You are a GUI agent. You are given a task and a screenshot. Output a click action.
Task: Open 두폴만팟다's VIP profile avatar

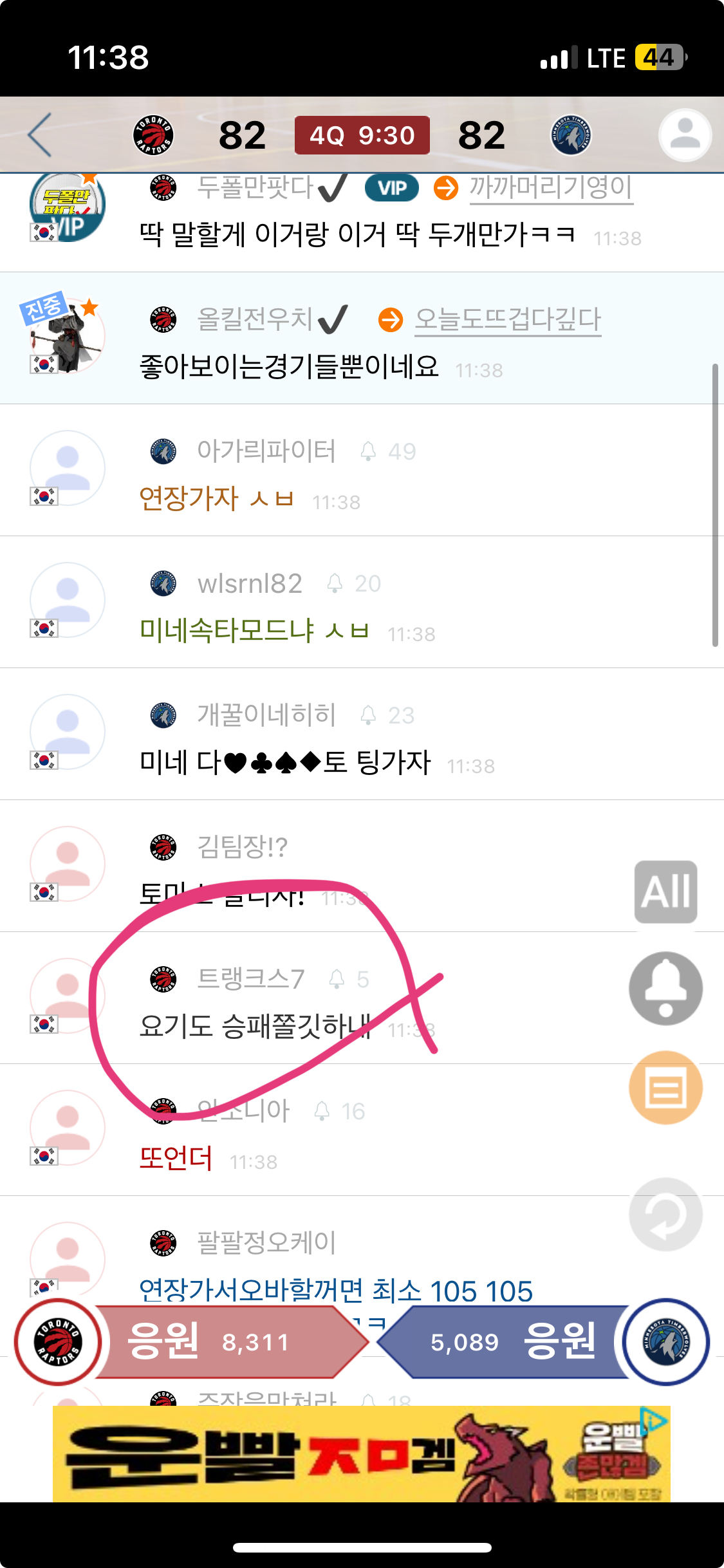pos(67,207)
